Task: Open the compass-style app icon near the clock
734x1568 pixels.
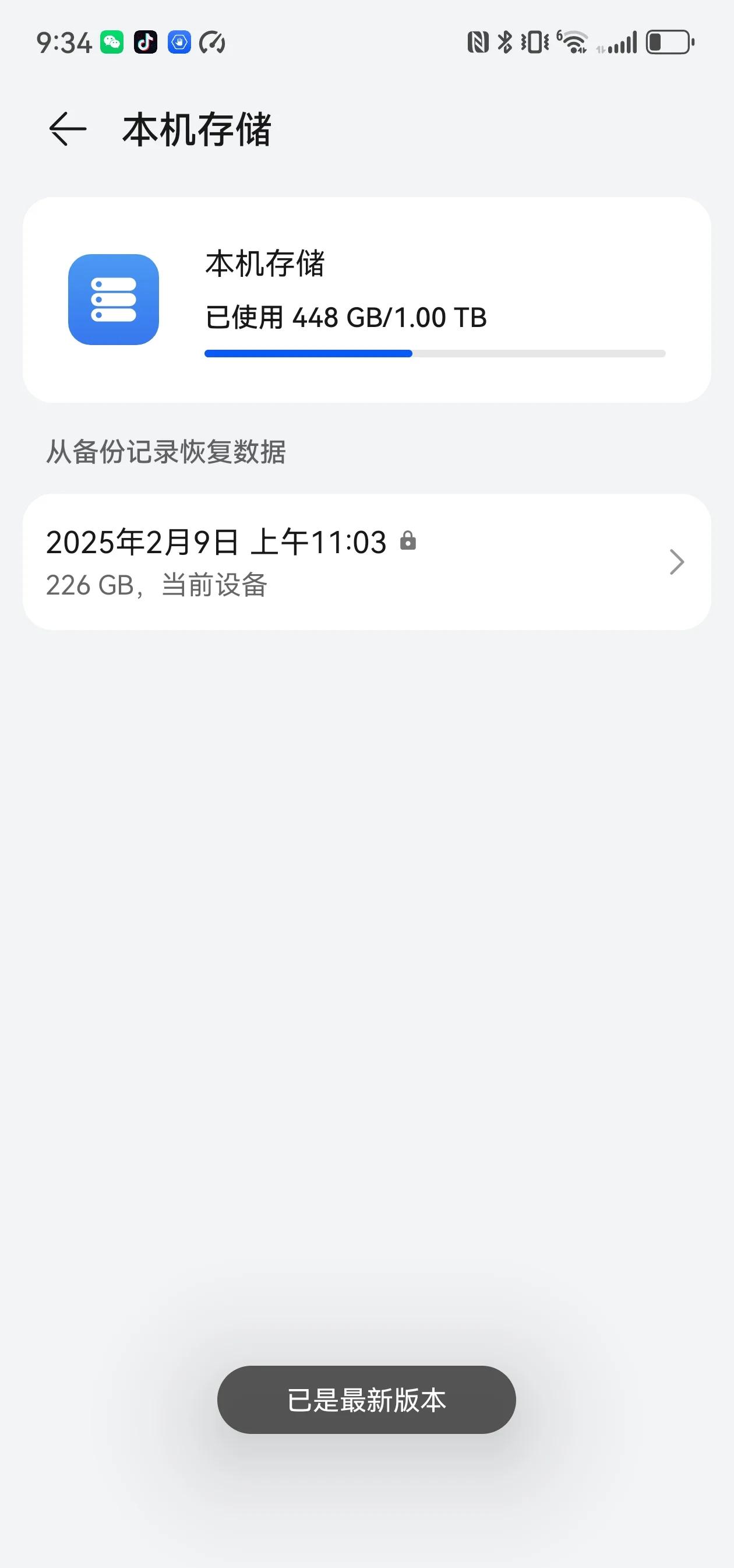Action: tap(211, 43)
